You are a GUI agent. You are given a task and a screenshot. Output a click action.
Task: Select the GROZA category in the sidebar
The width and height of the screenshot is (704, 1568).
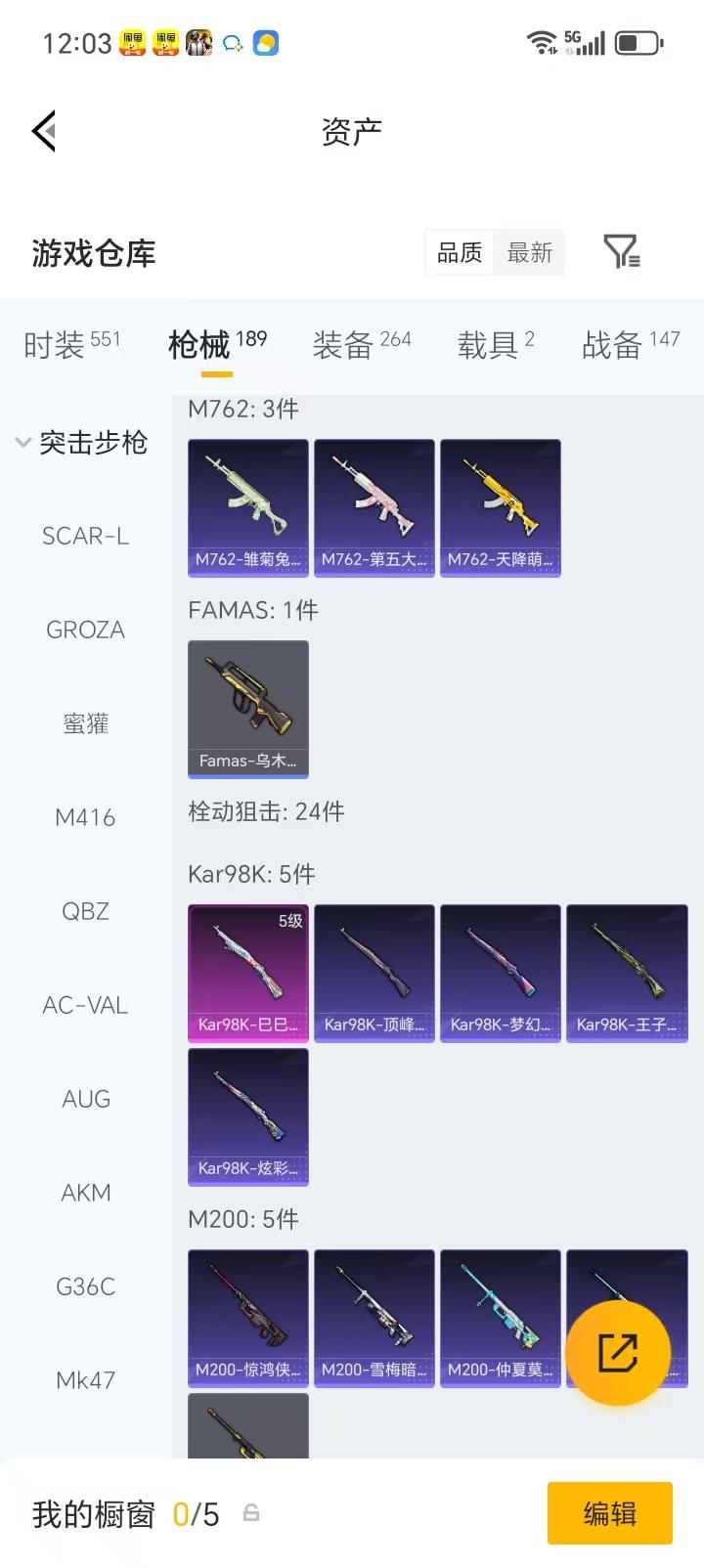pyautogui.click(x=85, y=630)
